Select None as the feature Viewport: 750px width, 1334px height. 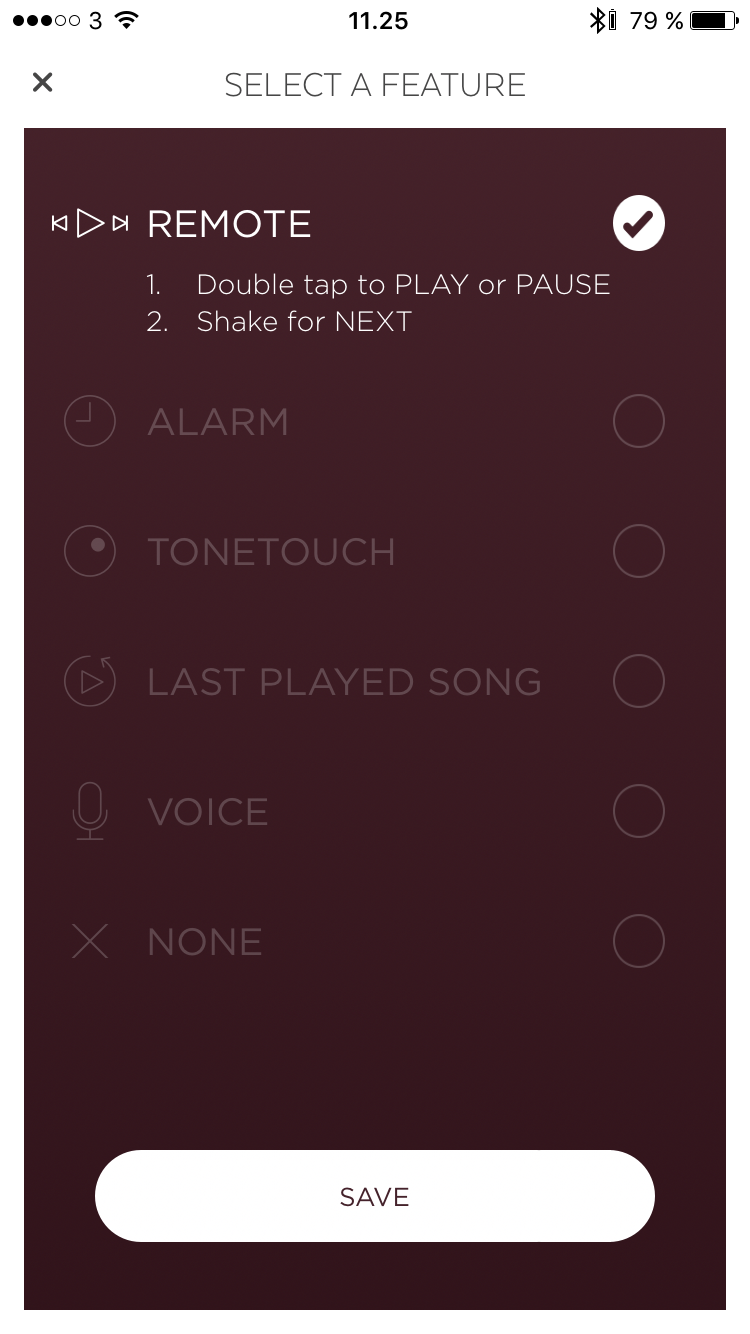(638, 941)
